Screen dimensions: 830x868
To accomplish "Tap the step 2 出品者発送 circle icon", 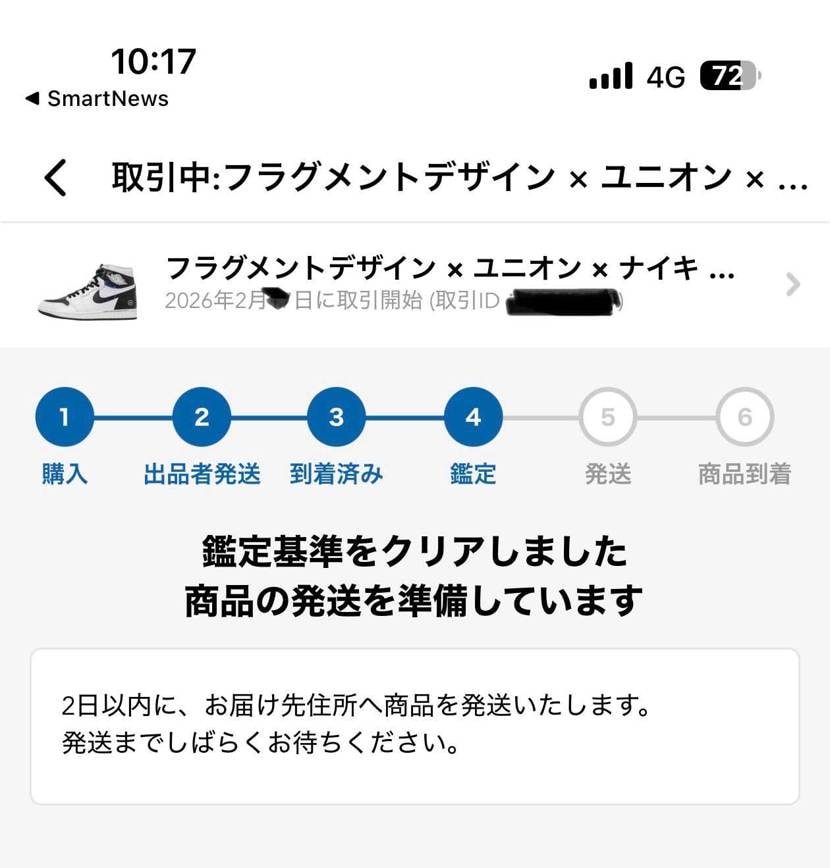I will 200,417.
